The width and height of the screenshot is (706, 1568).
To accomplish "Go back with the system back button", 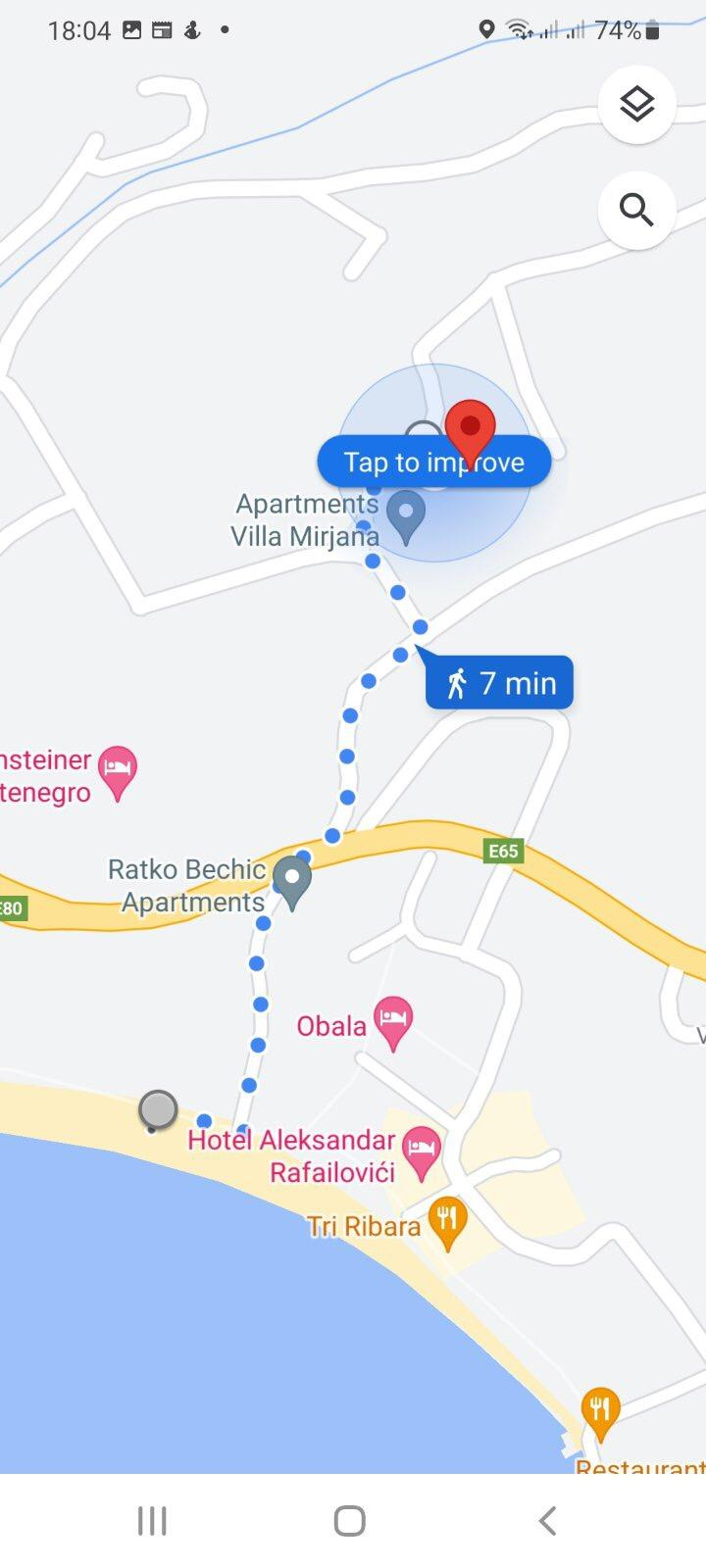I will 547,1521.
